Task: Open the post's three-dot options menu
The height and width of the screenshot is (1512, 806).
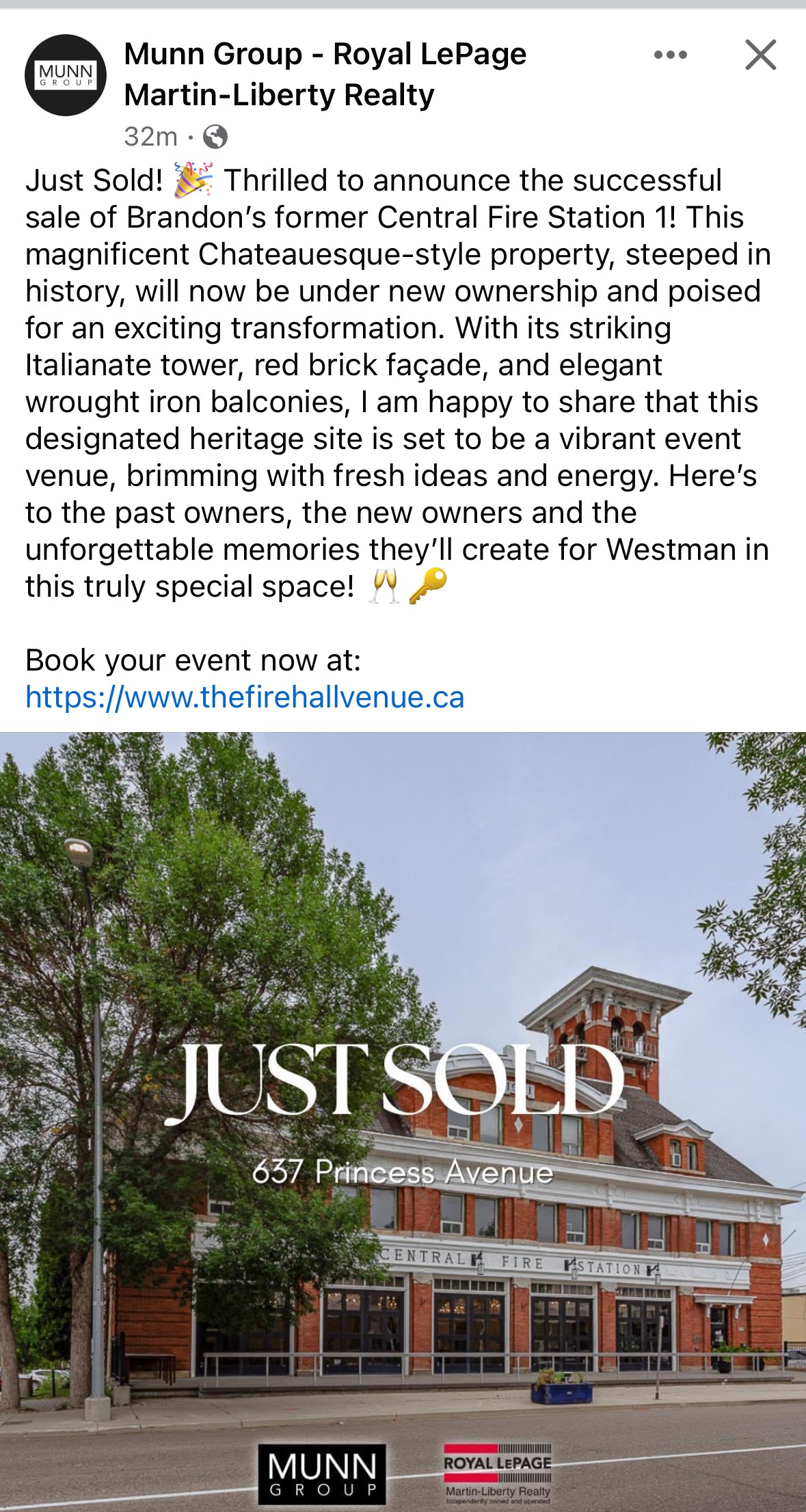Action: (x=670, y=55)
